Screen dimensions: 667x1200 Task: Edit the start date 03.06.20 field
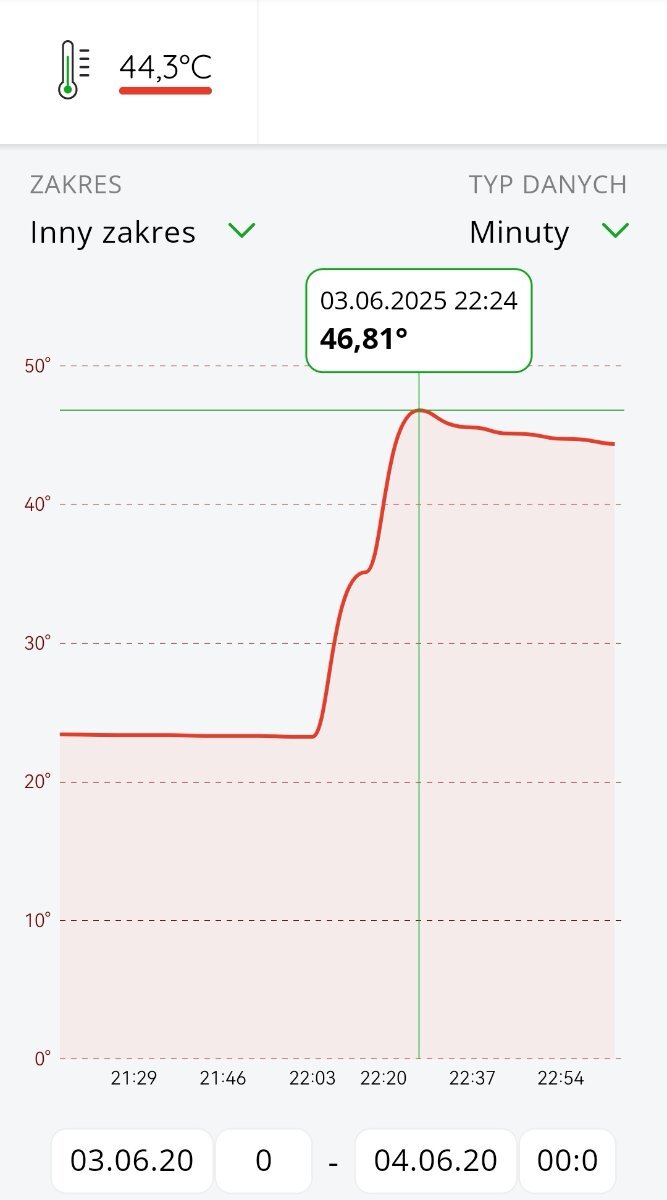pyautogui.click(x=132, y=1161)
